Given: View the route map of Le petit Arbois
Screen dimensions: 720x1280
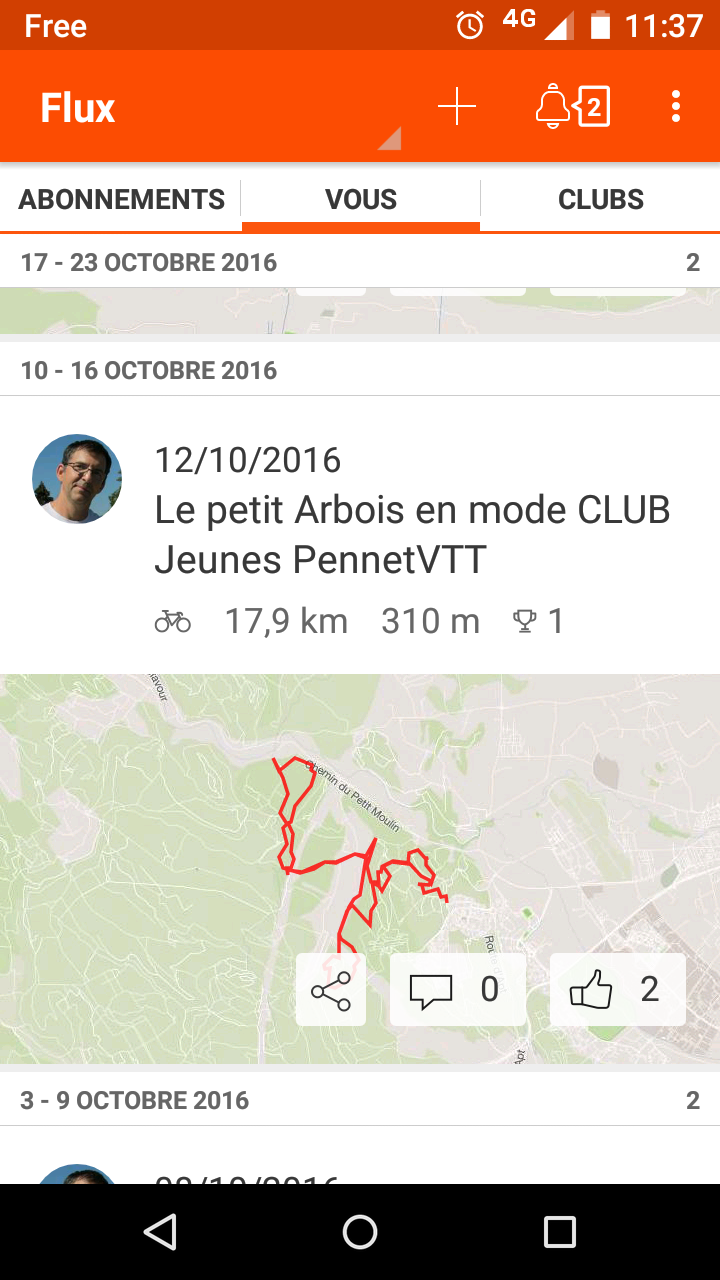Looking at the screenshot, I should tap(360, 868).
